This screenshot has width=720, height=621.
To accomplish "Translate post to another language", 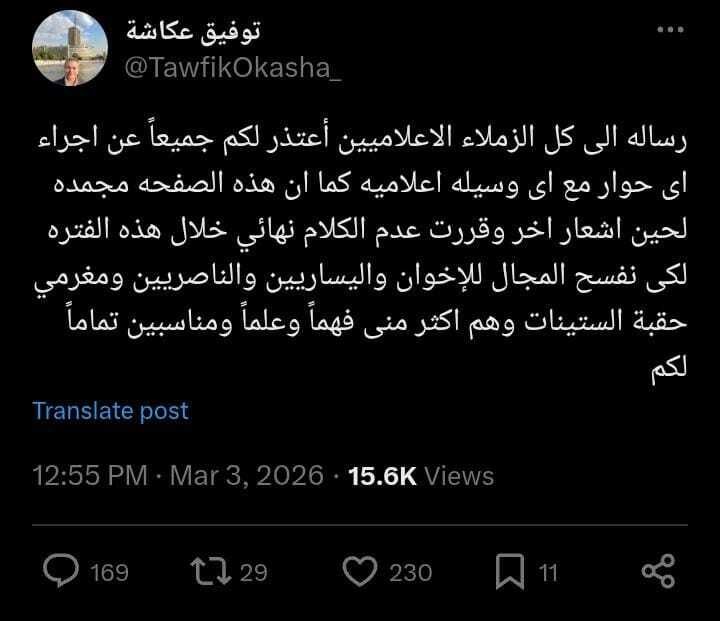I will (110, 410).
